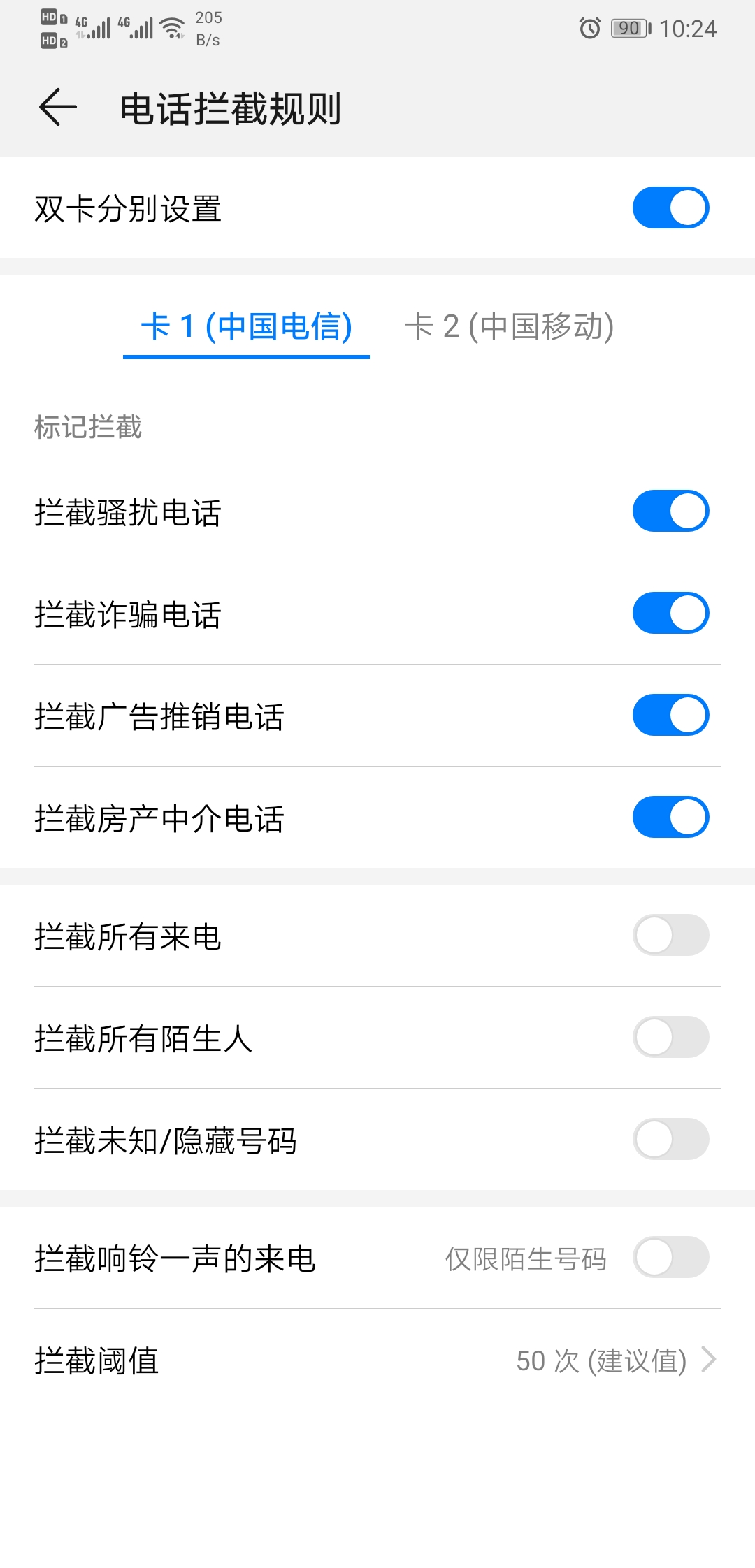Turn off 拦截骚扰电话
755x1568 pixels.
click(x=670, y=511)
